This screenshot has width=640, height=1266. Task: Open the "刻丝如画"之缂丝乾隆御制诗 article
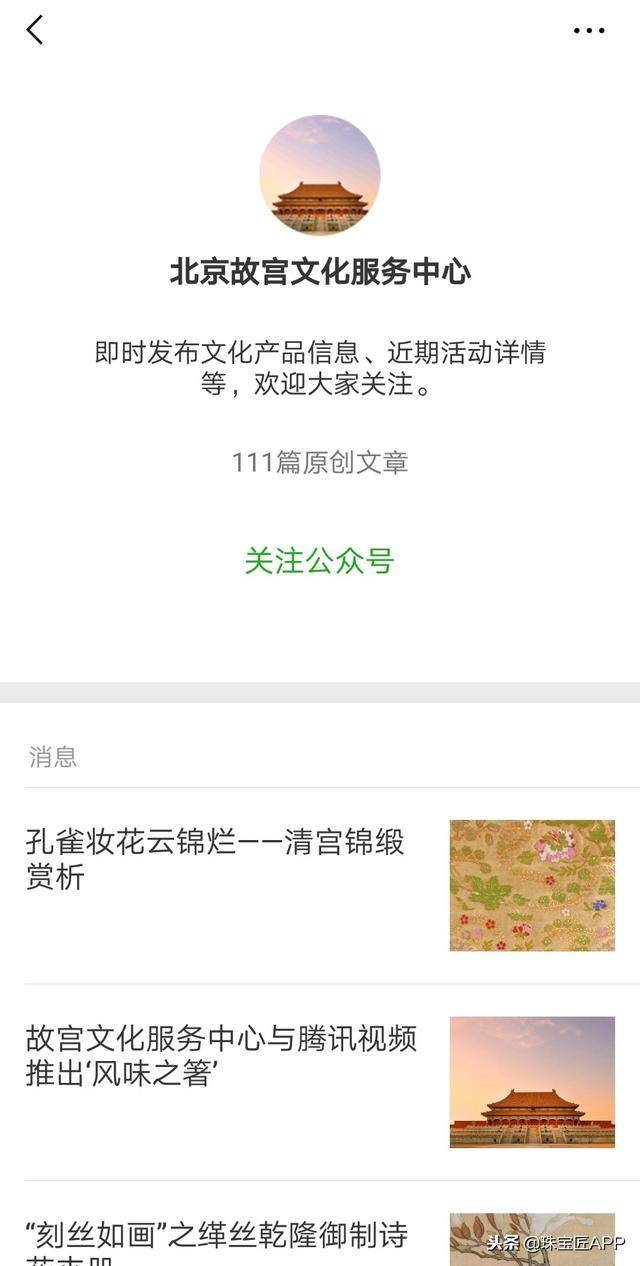tap(217, 1238)
